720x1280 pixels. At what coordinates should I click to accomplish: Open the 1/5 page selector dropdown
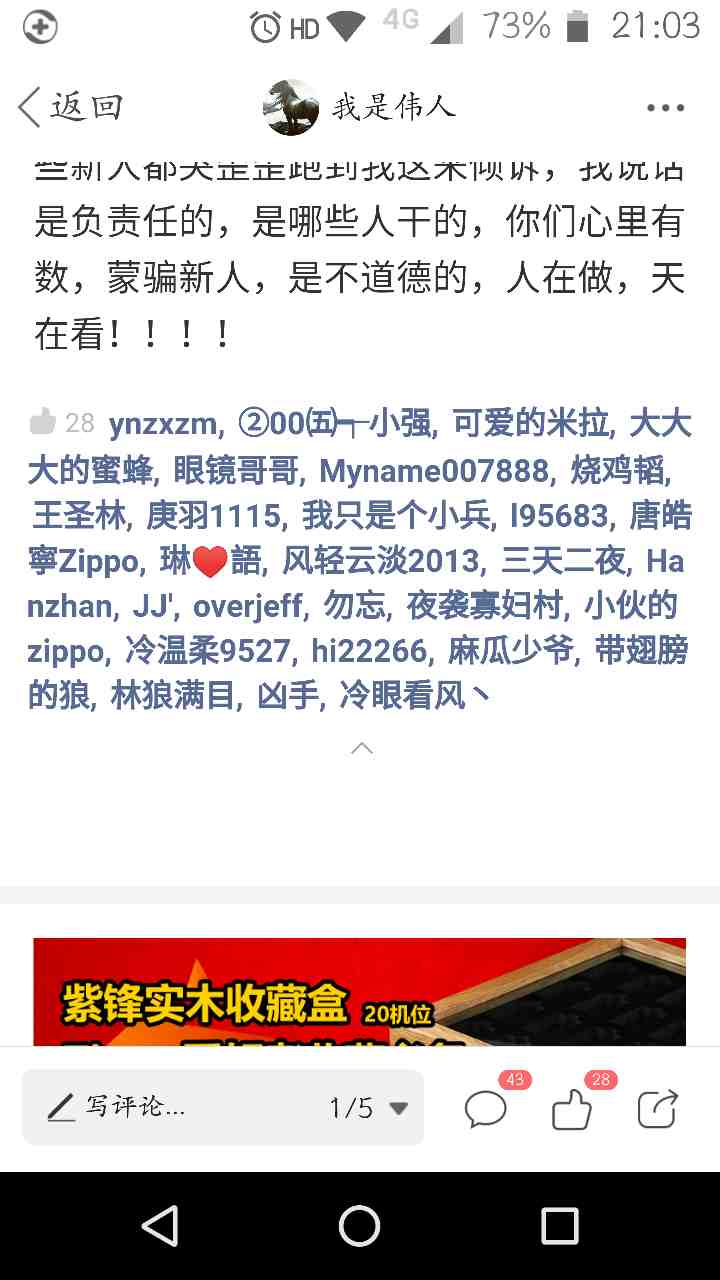click(368, 1107)
